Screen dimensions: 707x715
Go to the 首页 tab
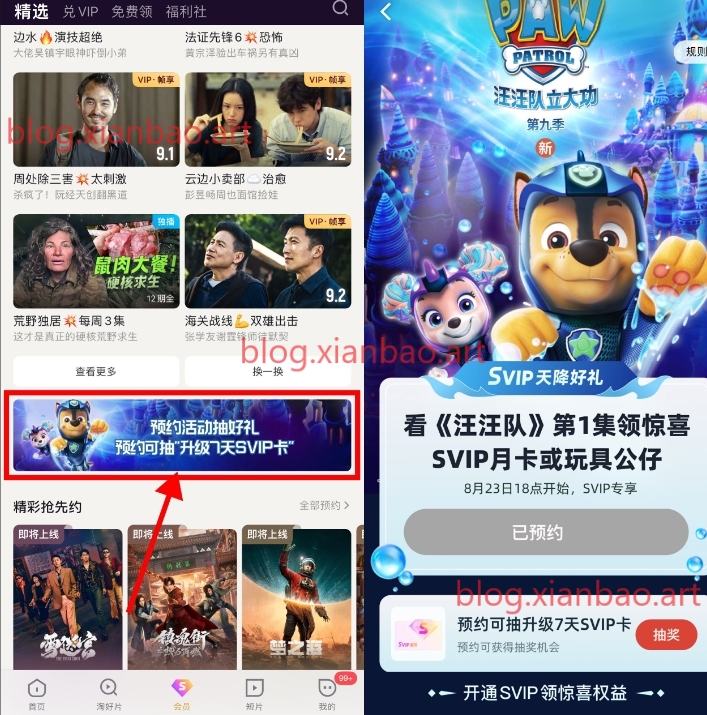coord(36,692)
